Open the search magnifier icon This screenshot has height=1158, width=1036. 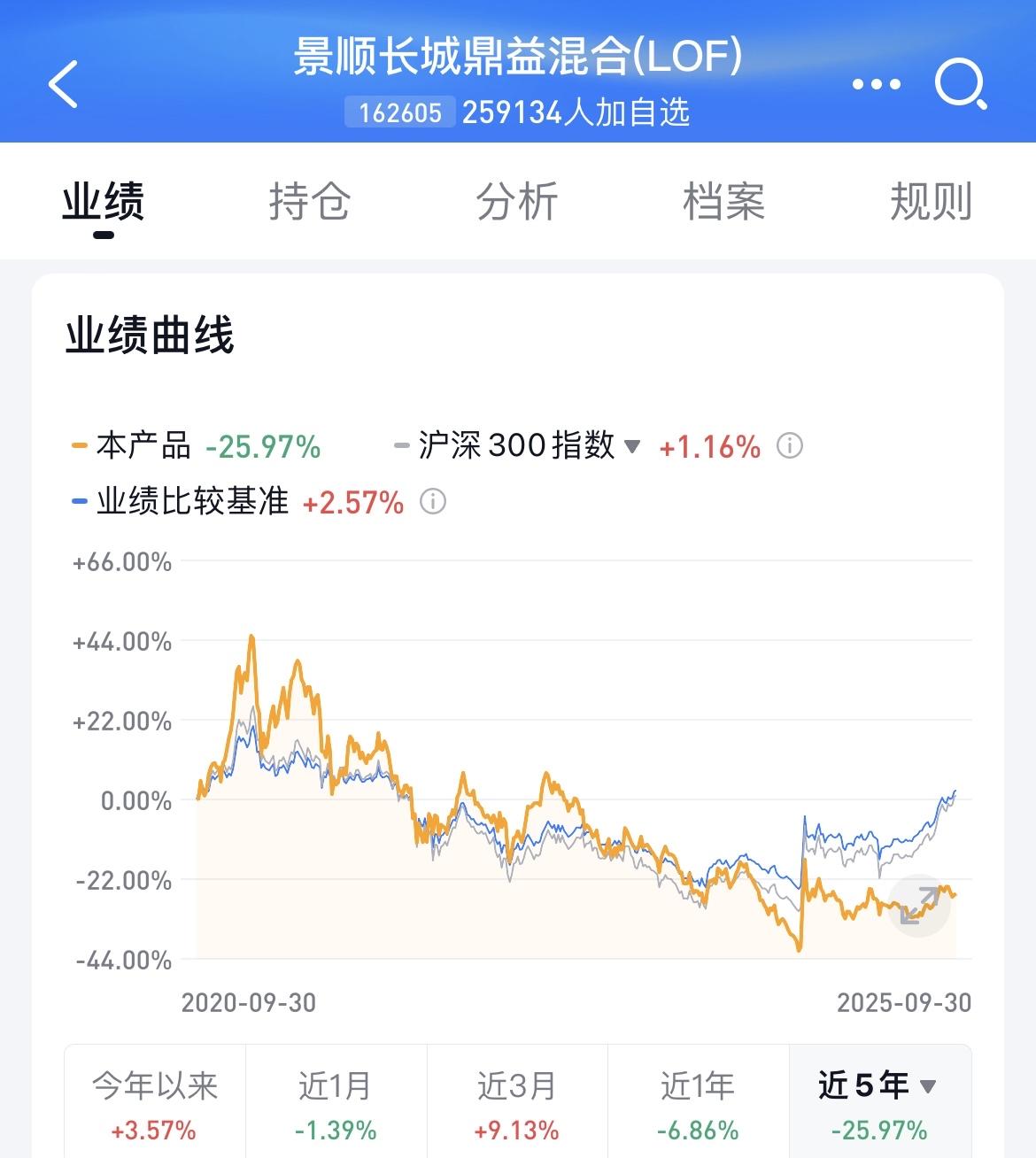(x=961, y=85)
